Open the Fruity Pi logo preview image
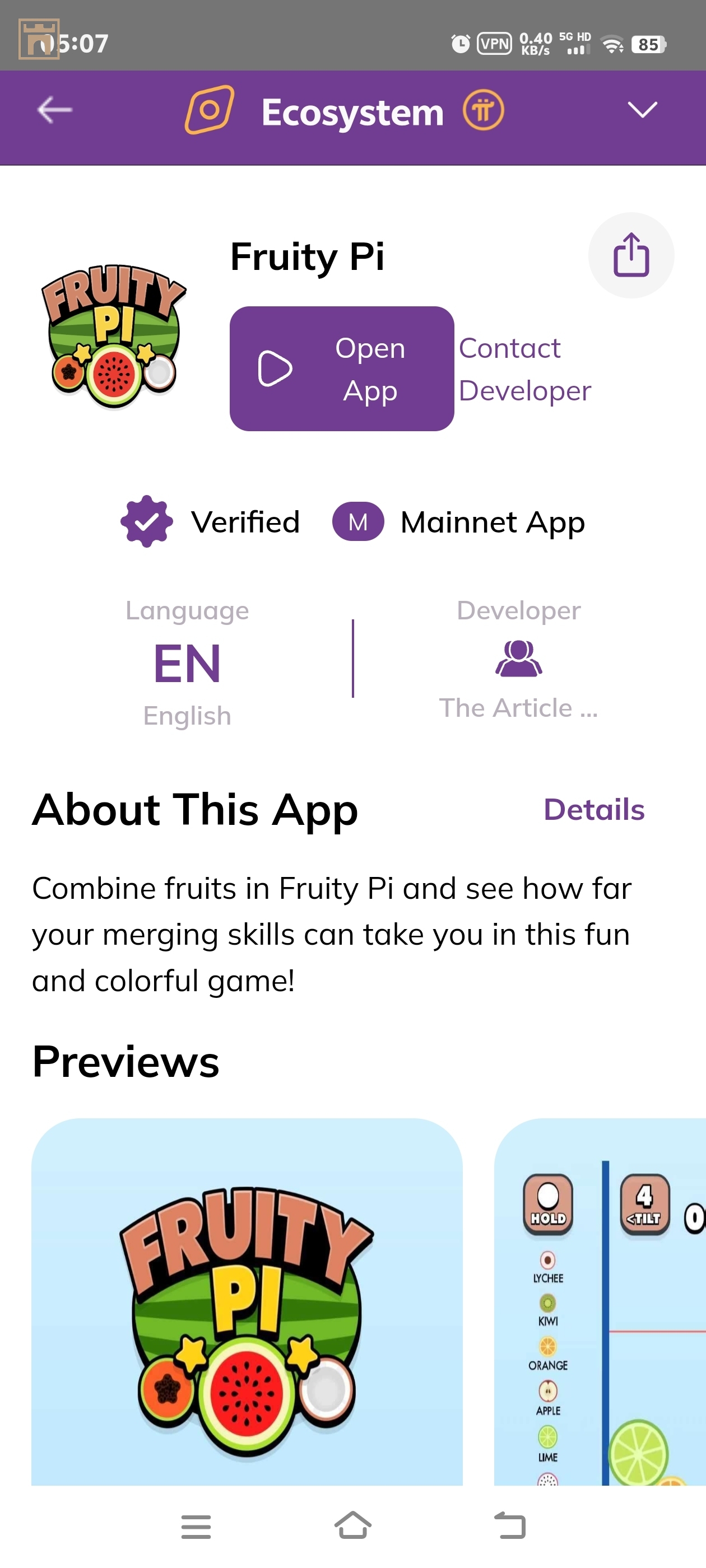706x1568 pixels. click(x=247, y=1302)
